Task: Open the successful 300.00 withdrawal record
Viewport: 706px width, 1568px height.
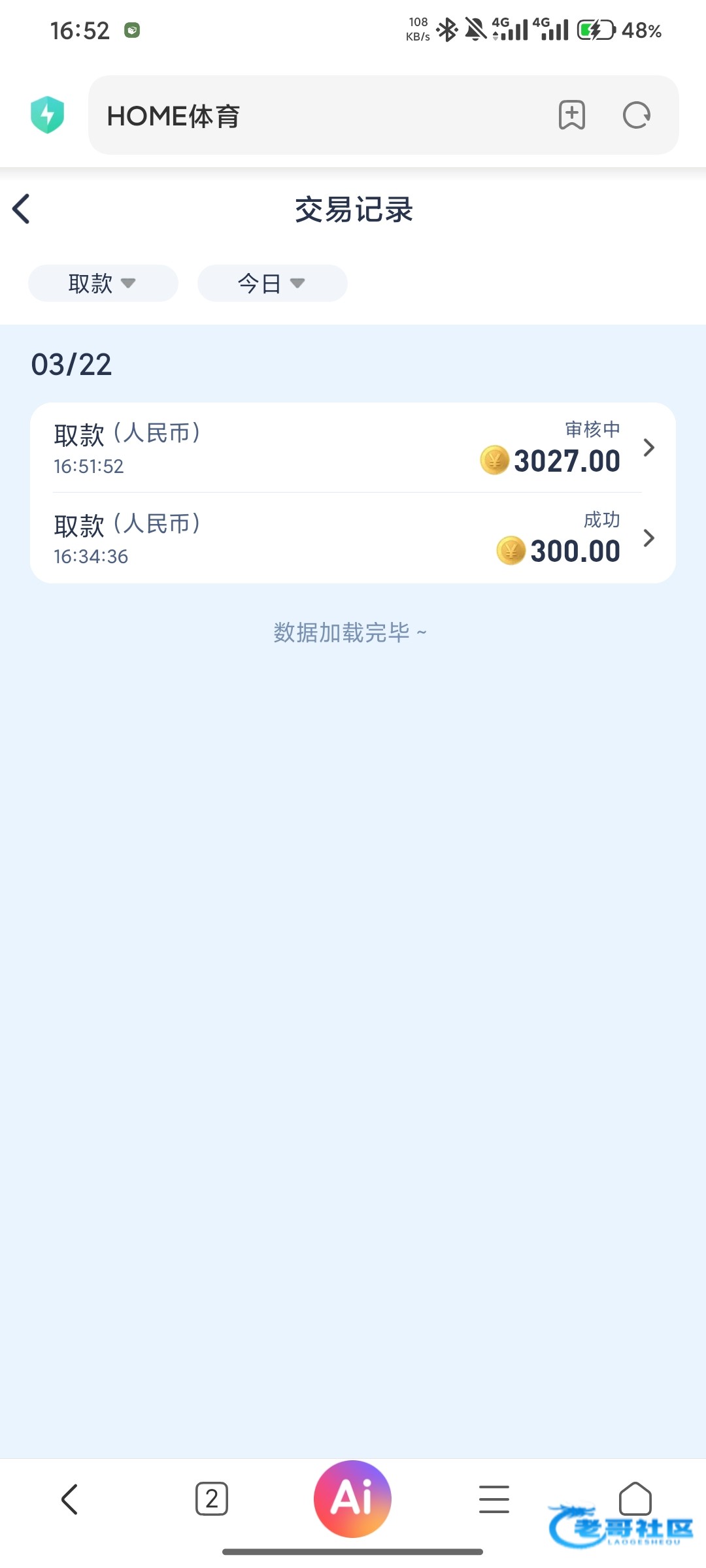Action: 353,538
